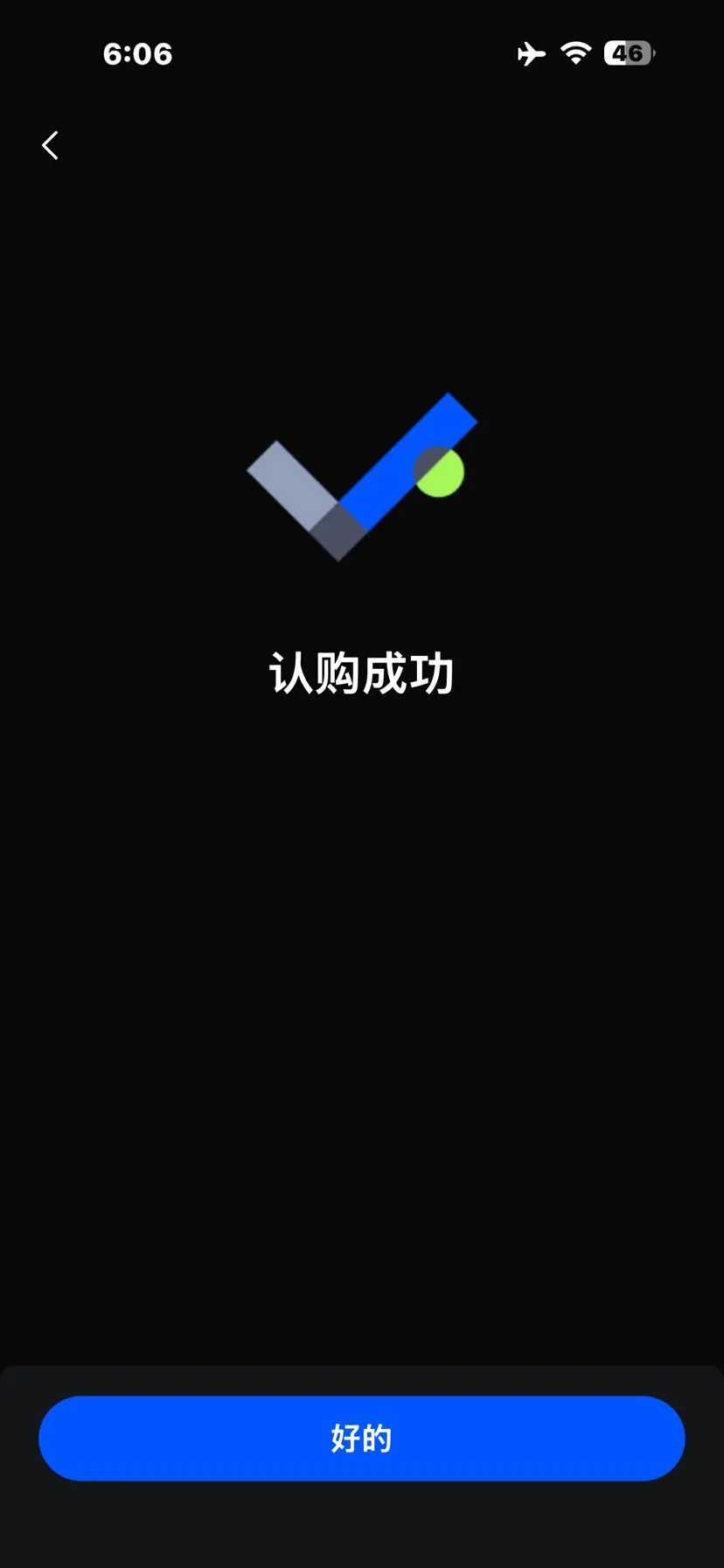Screen dimensions: 724x1568
Task: Tap the status bar at screen top
Action: tap(362, 53)
